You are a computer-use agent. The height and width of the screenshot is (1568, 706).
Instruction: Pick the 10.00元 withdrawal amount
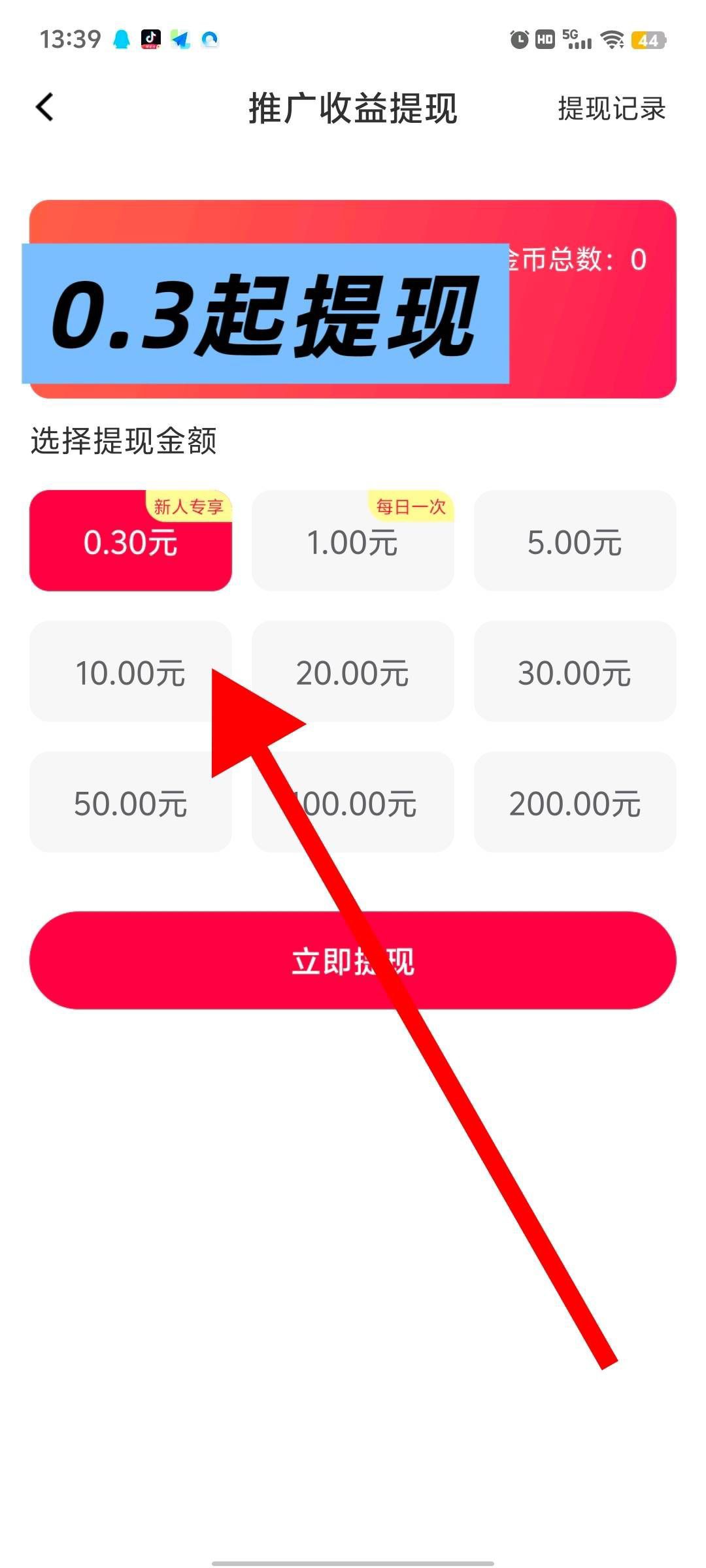130,672
